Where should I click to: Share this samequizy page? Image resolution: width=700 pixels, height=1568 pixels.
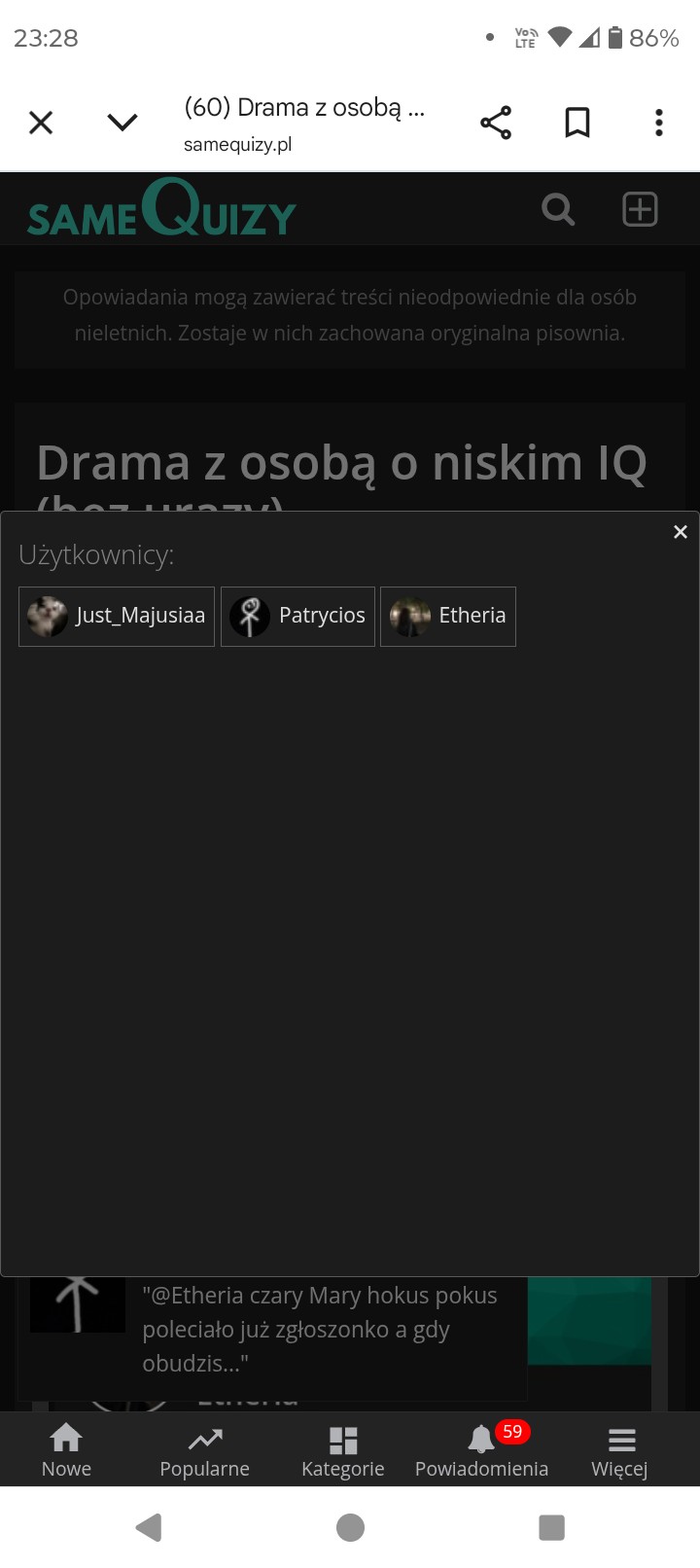pos(496,123)
